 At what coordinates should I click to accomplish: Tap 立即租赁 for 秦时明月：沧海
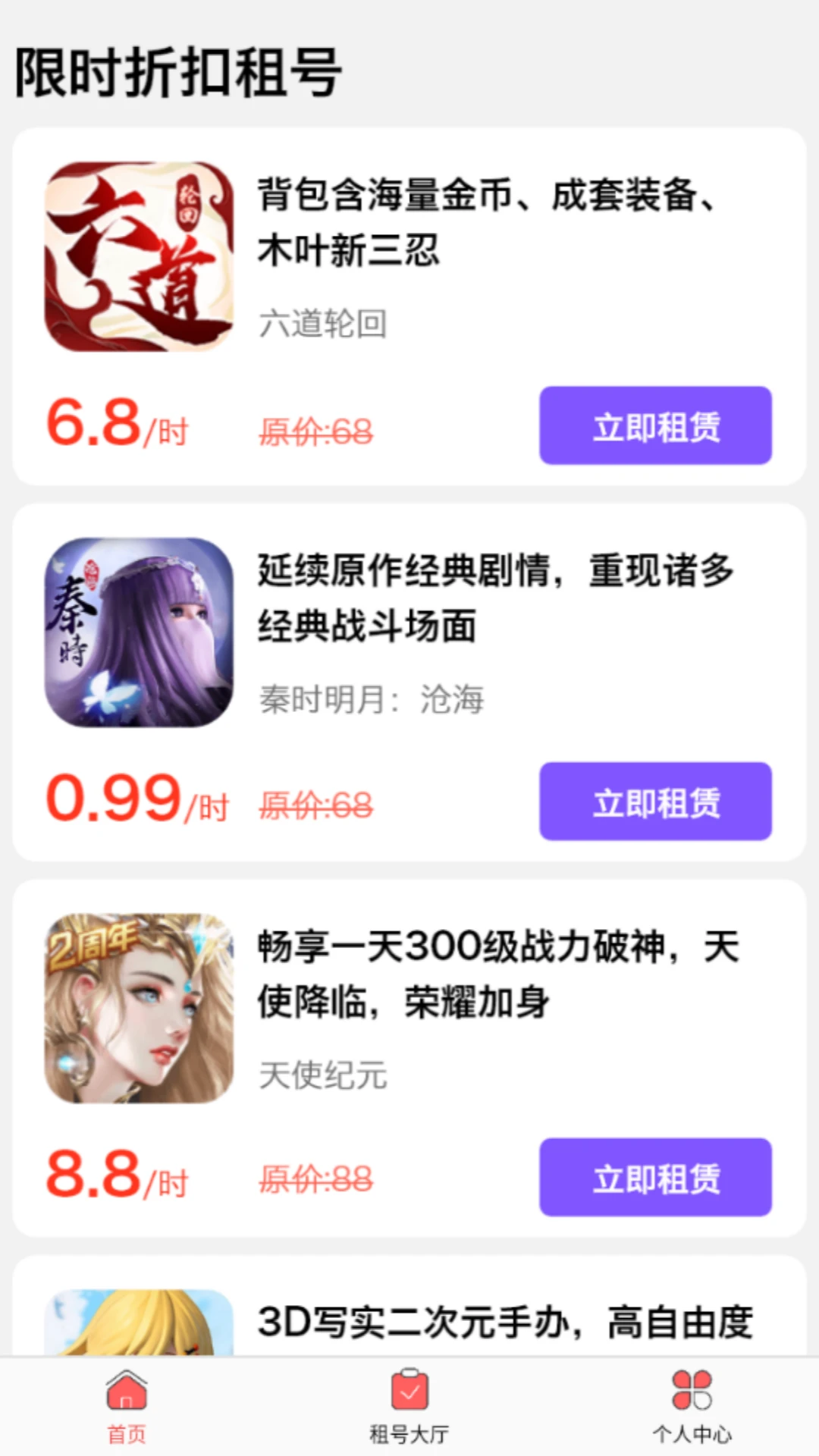coord(655,802)
